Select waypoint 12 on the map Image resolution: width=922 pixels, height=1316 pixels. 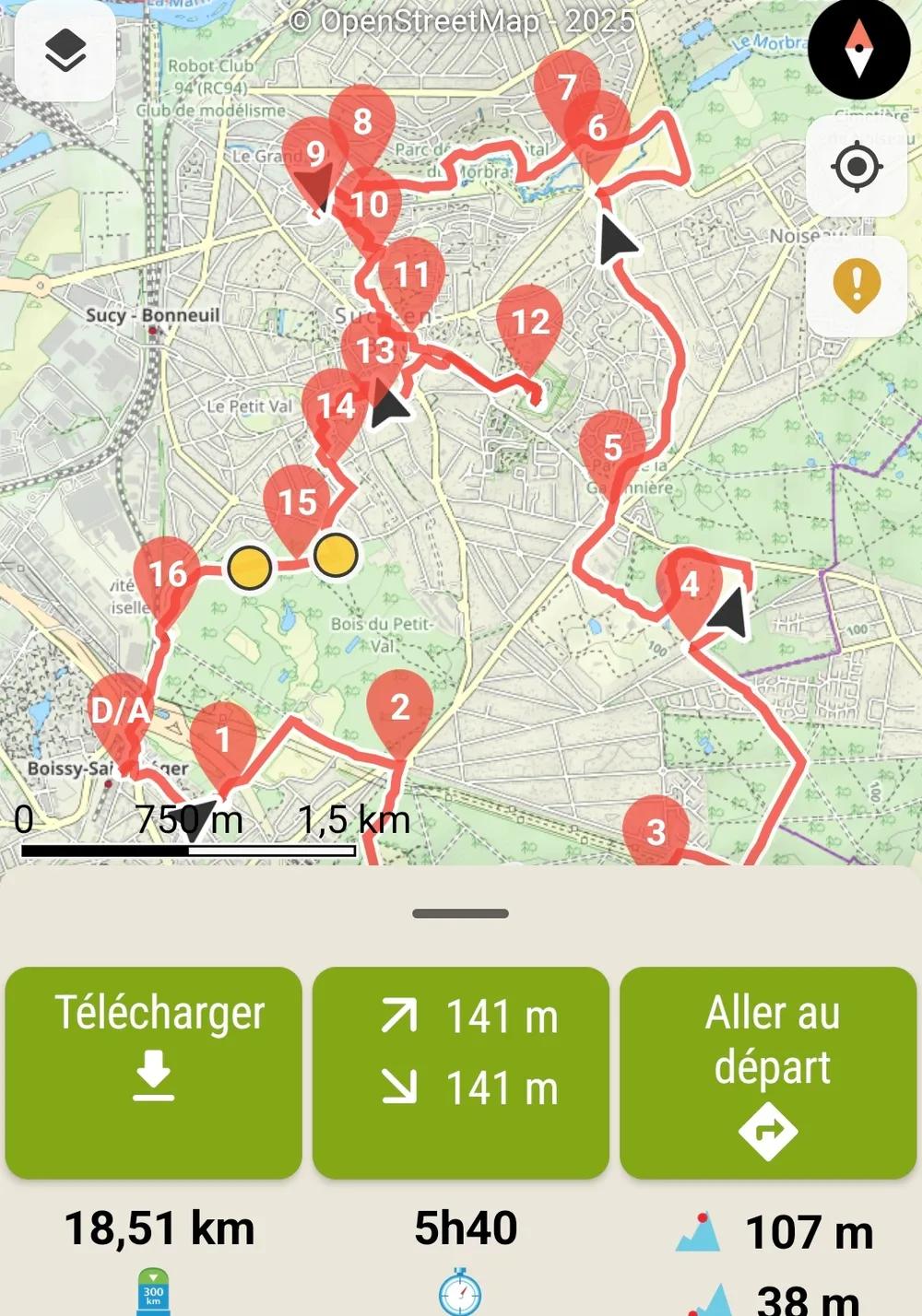coord(529,323)
